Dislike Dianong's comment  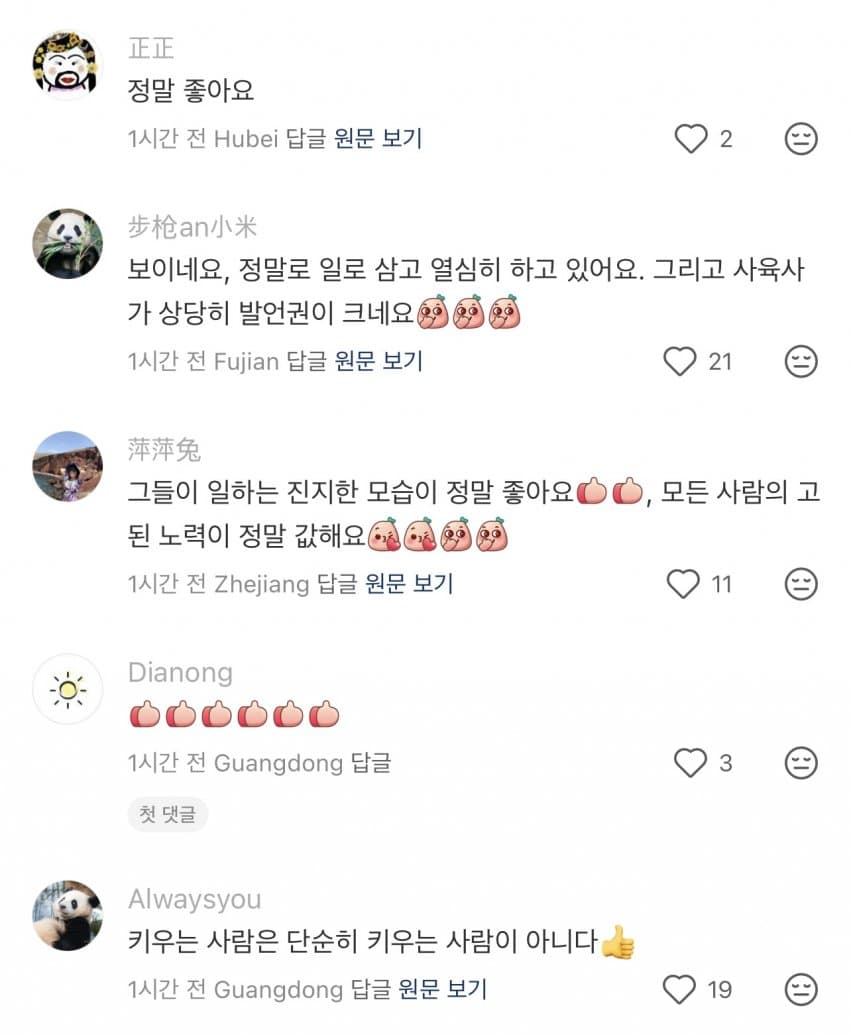click(800, 764)
